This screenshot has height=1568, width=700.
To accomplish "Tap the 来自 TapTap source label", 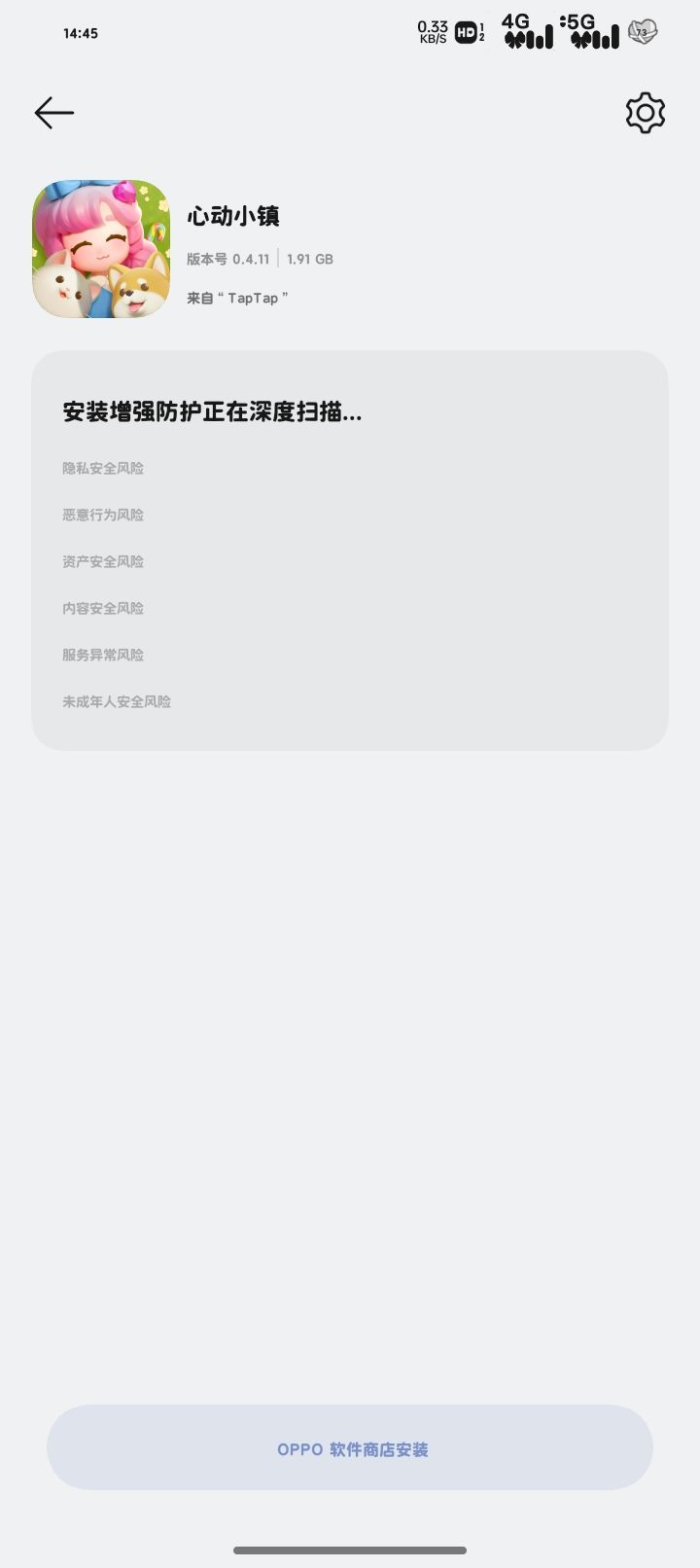I will click(237, 298).
